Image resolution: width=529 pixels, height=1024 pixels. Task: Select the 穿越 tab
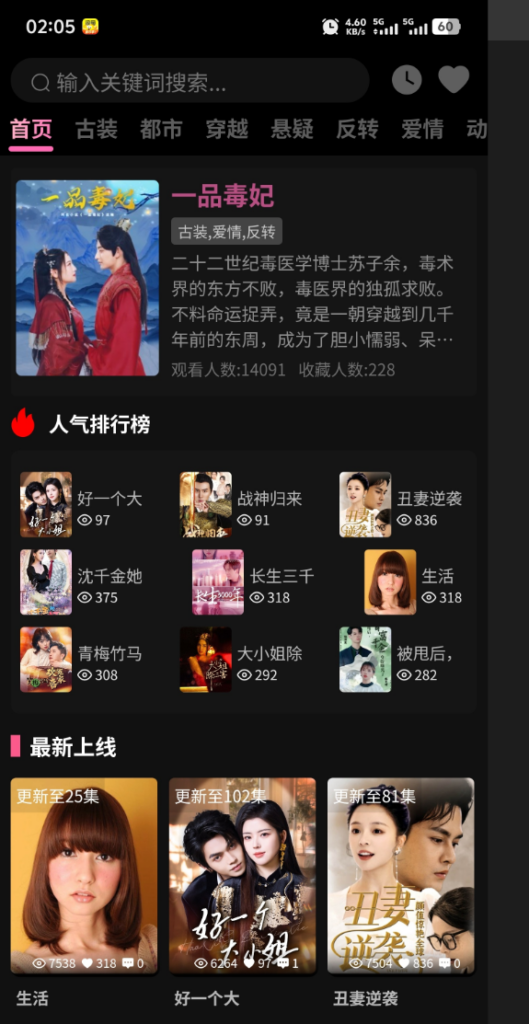pyautogui.click(x=227, y=129)
